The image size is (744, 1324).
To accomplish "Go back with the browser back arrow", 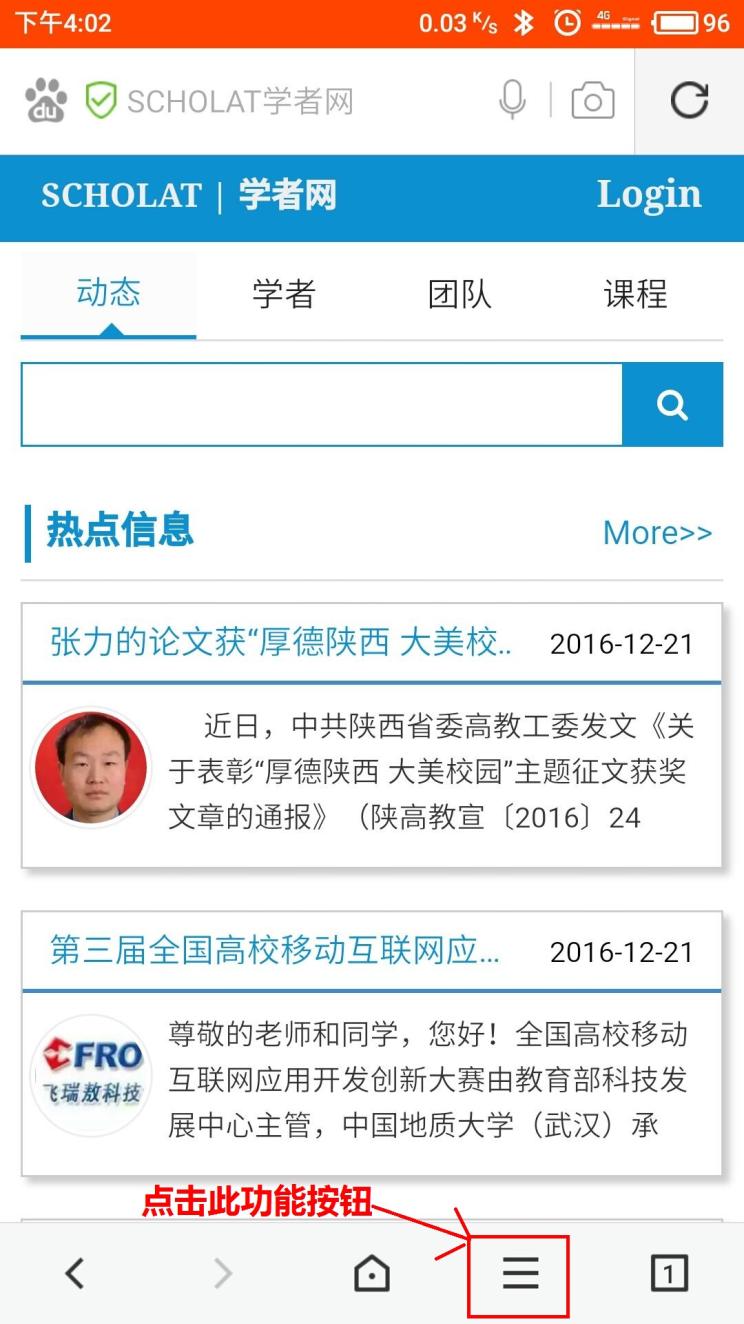I will click(74, 1273).
